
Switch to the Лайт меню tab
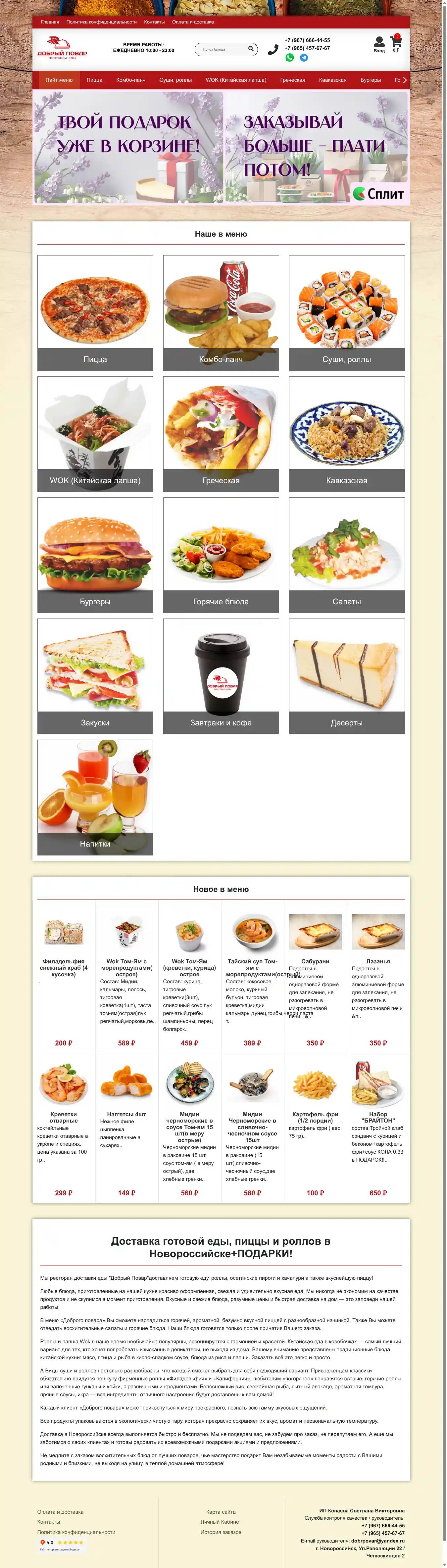[x=59, y=80]
